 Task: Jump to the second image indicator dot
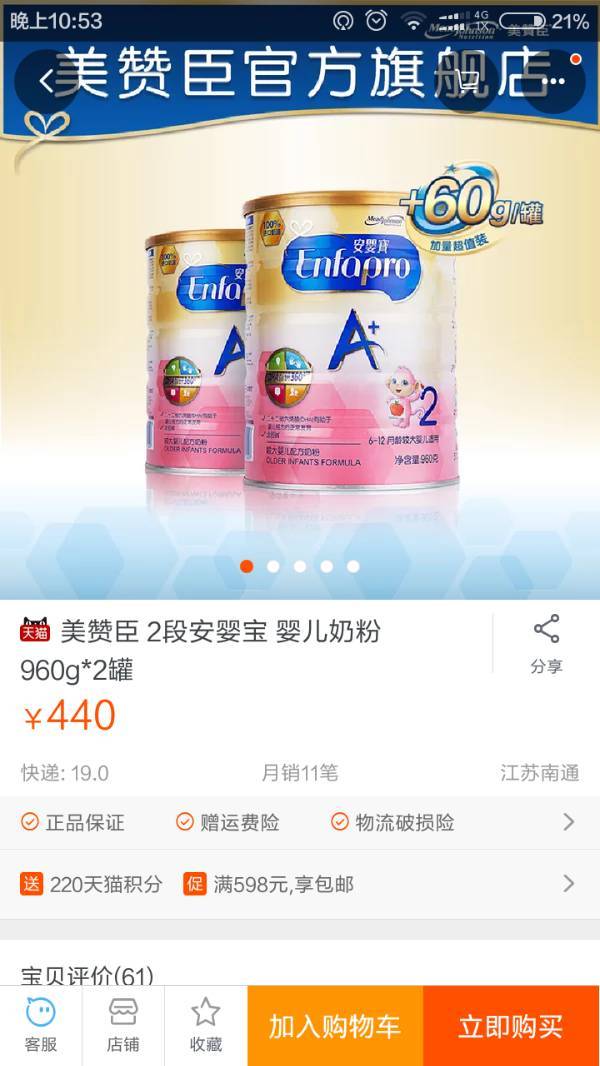click(273, 566)
